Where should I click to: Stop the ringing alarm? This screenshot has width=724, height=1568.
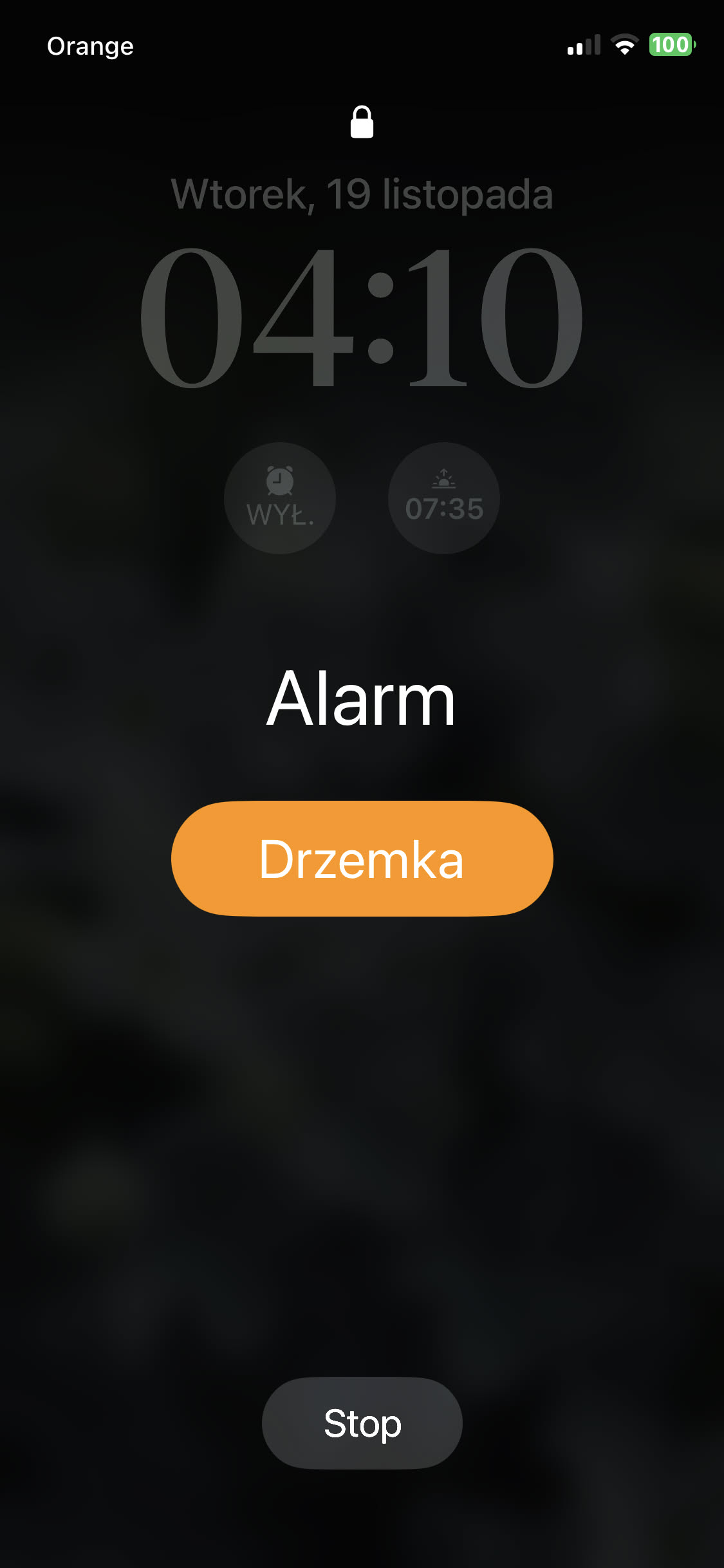pyautogui.click(x=362, y=1423)
